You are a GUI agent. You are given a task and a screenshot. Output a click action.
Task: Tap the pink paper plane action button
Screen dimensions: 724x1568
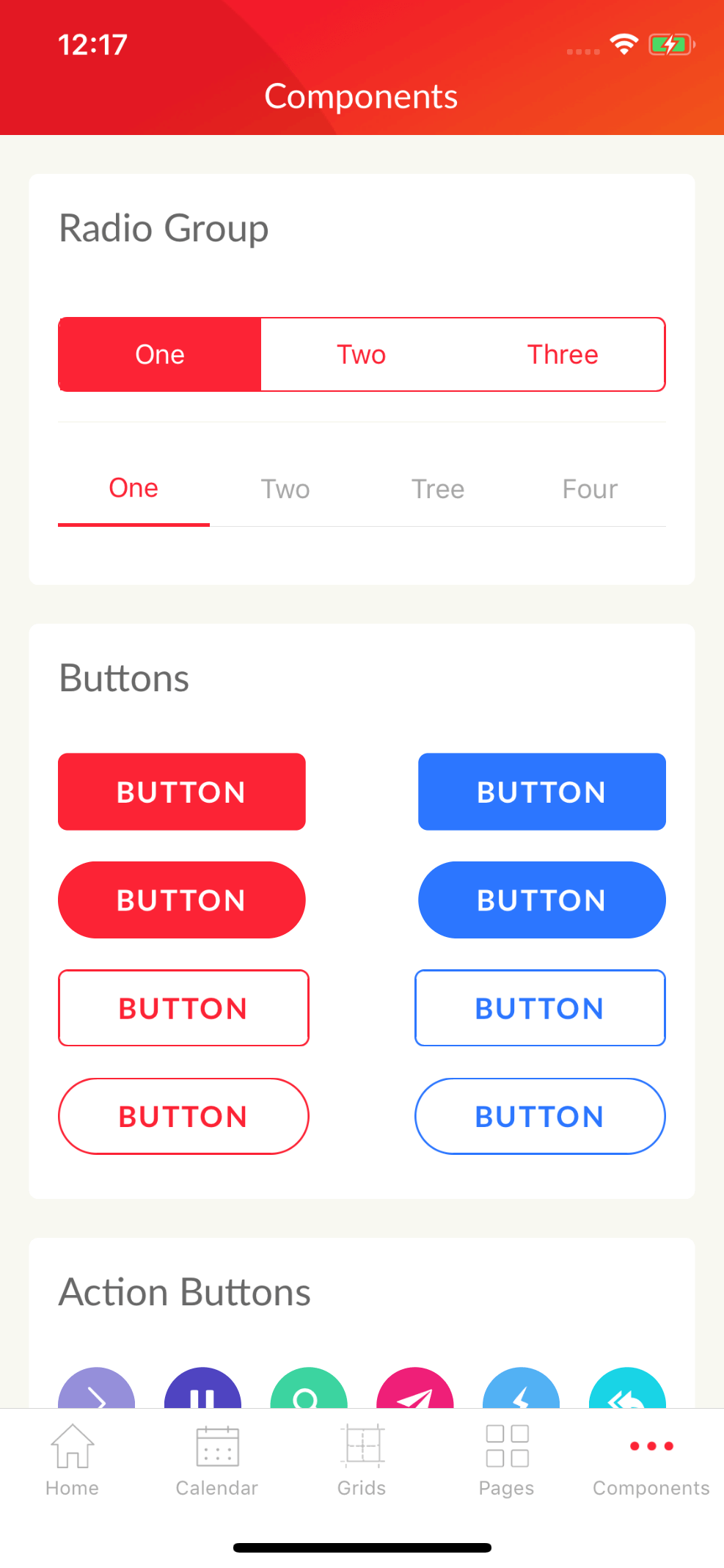(x=414, y=1390)
